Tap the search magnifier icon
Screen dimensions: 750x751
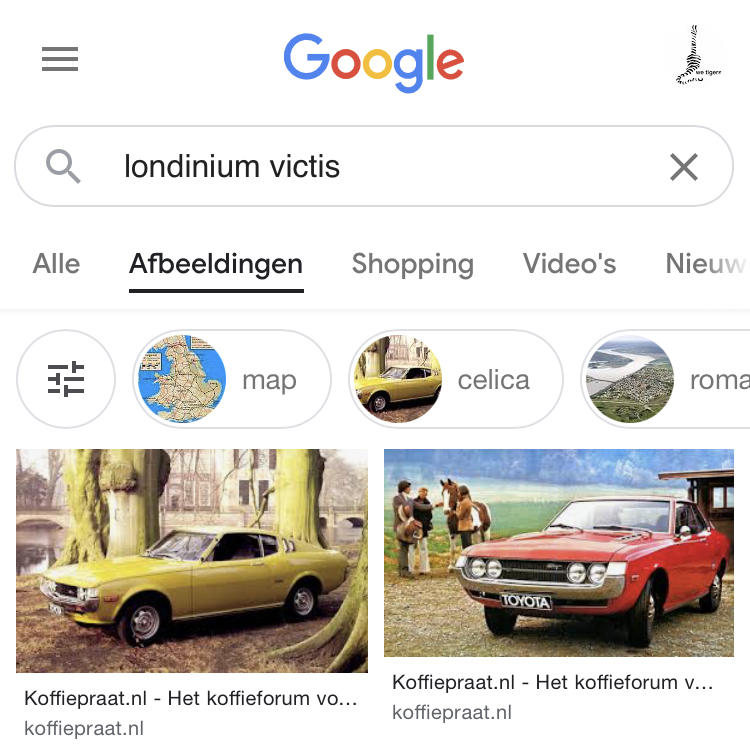click(64, 167)
